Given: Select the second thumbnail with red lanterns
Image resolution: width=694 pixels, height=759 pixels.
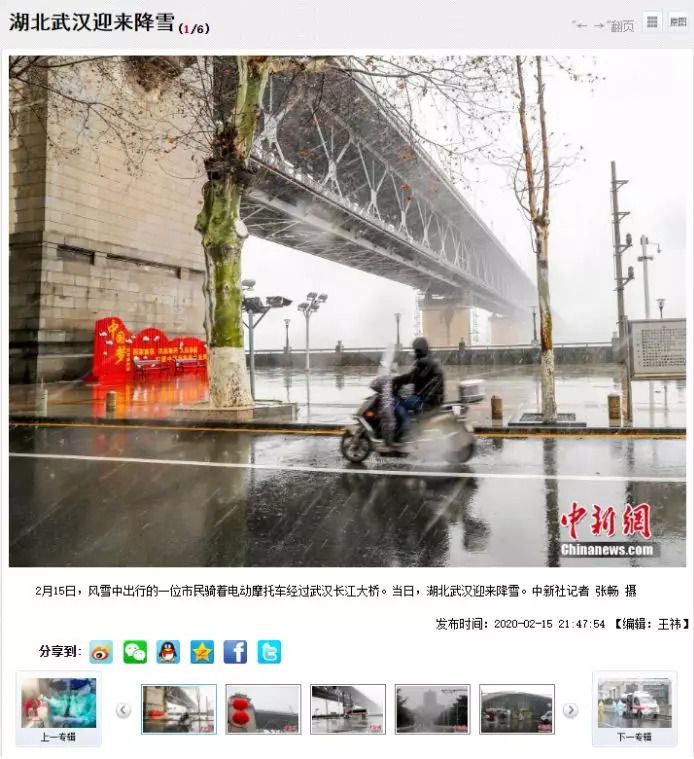Looking at the screenshot, I should point(263,709).
